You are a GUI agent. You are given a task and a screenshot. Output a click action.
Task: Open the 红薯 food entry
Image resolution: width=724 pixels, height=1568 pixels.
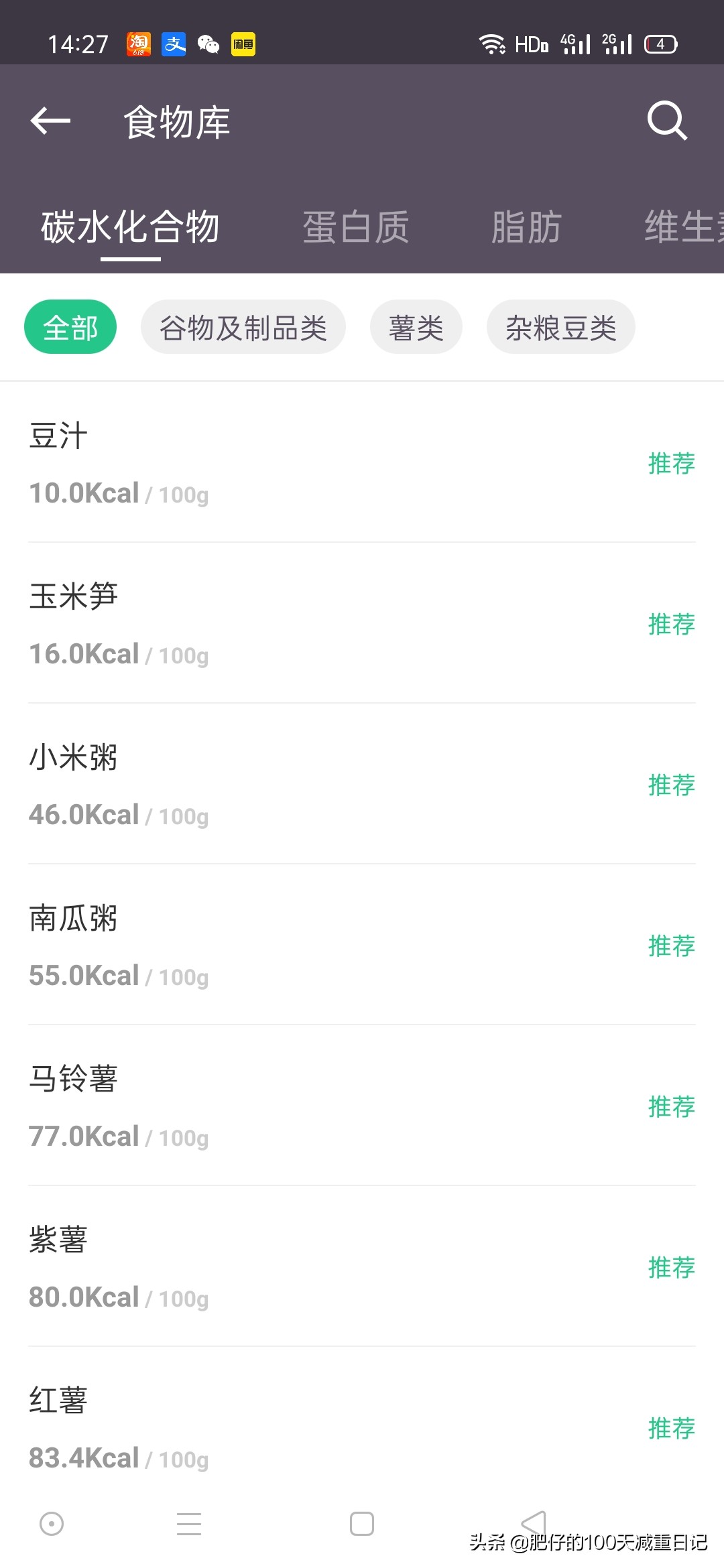362,1424
